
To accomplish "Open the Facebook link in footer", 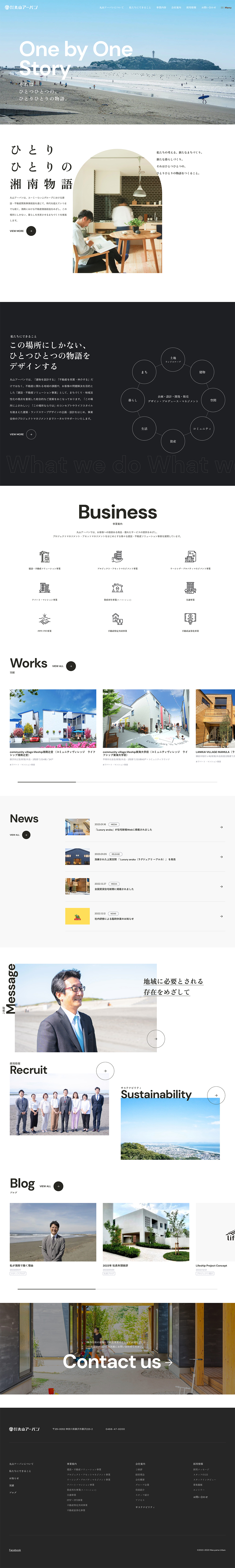I will click(x=15, y=1550).
